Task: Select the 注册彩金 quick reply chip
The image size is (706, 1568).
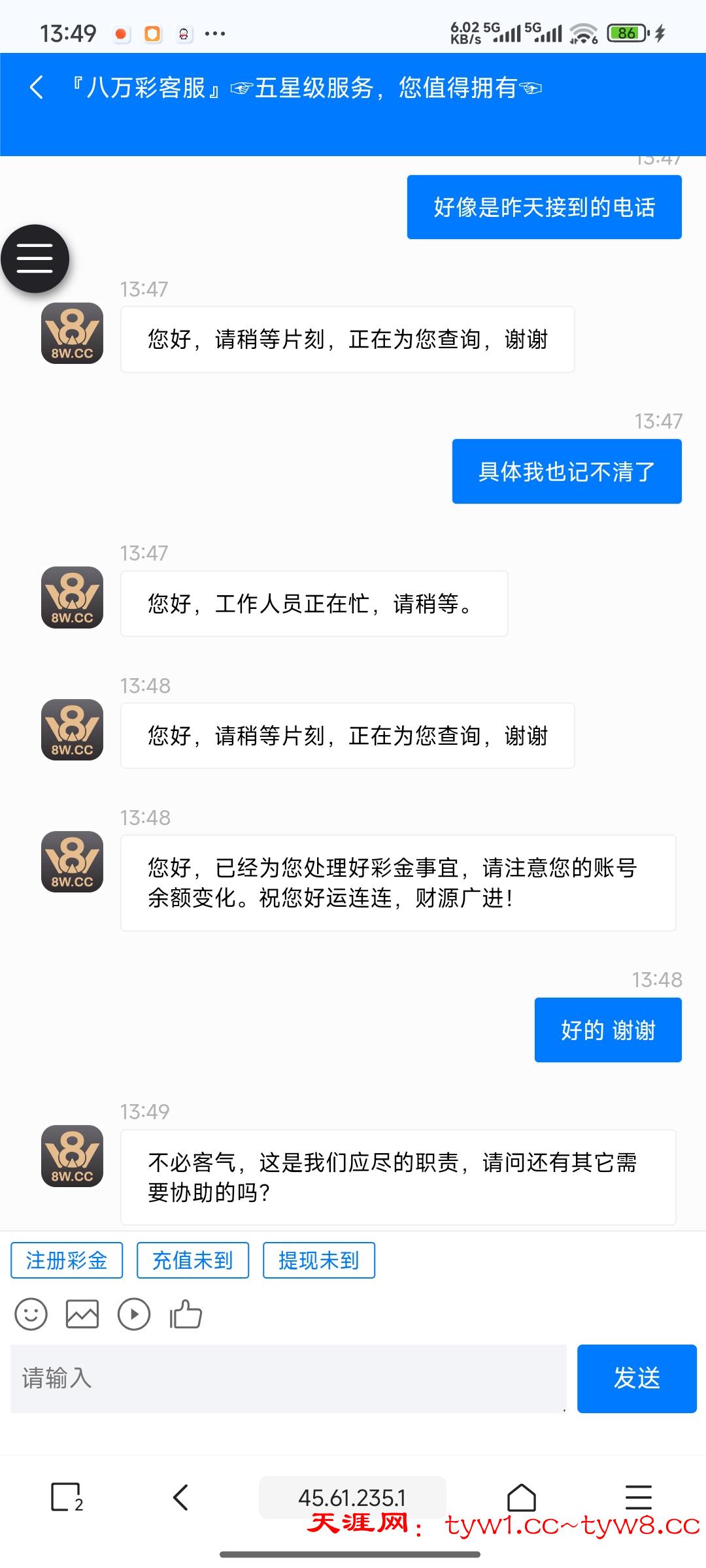Action: click(67, 1260)
